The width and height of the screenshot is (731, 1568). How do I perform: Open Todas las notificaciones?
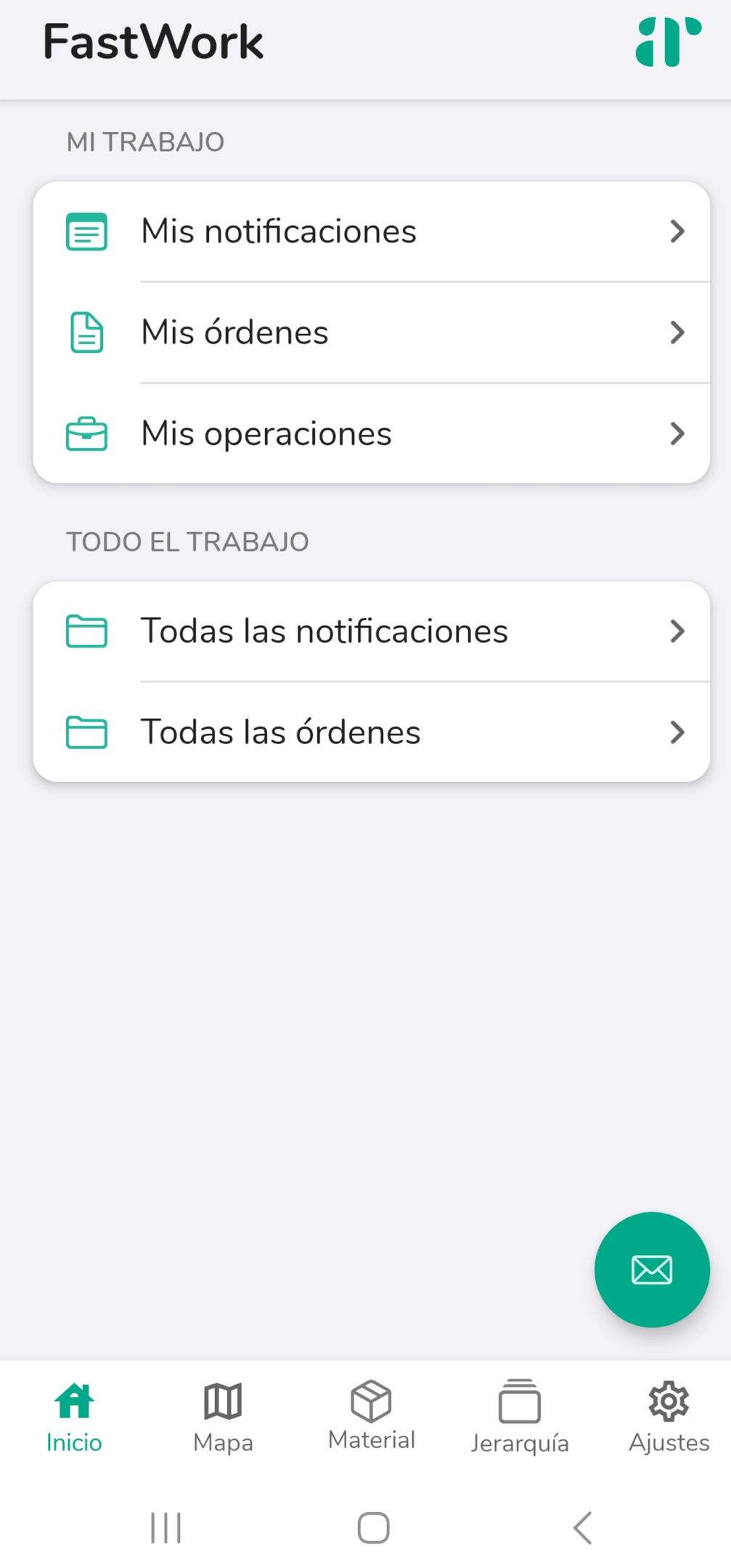(x=370, y=631)
